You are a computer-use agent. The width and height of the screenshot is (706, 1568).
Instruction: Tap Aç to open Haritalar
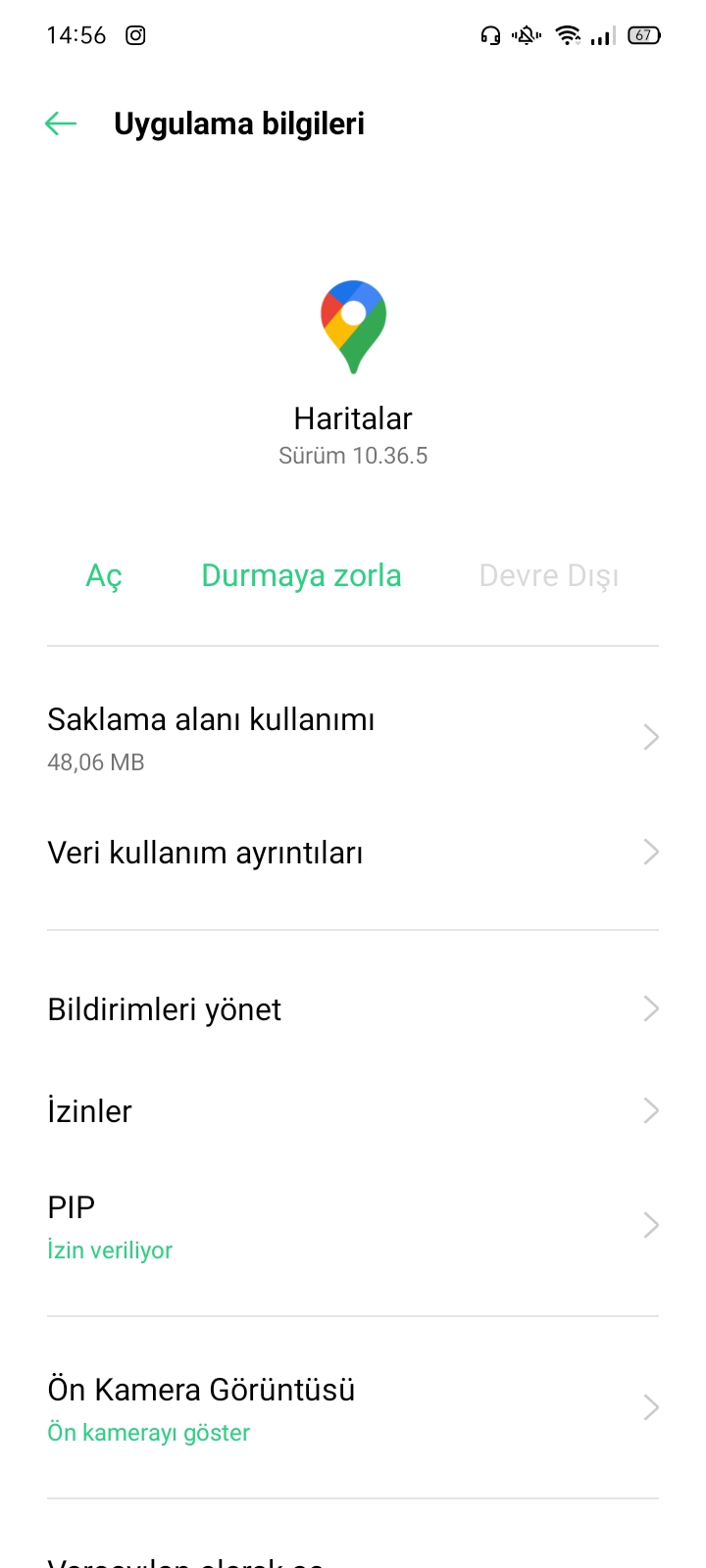(104, 576)
